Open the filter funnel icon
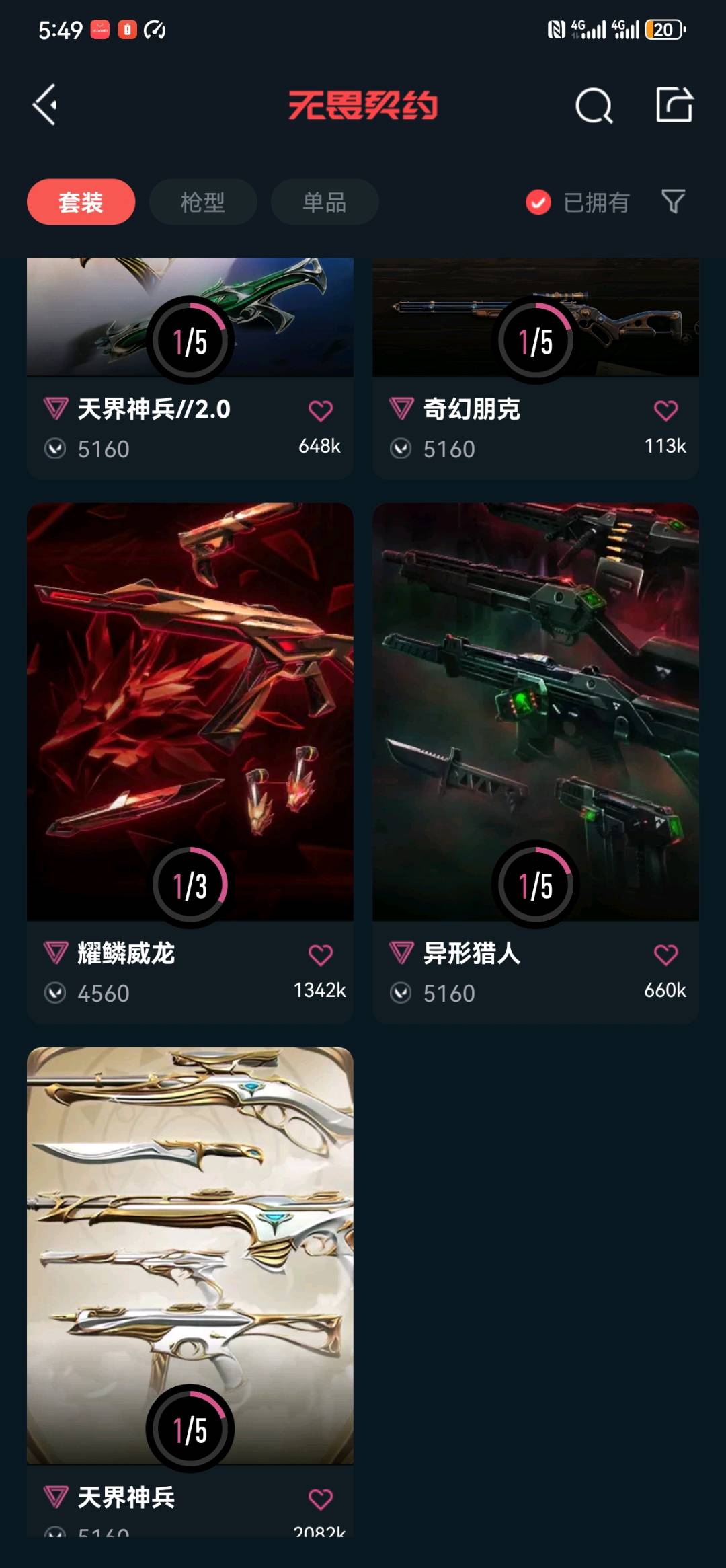Screen dimensions: 726x1568 point(673,201)
